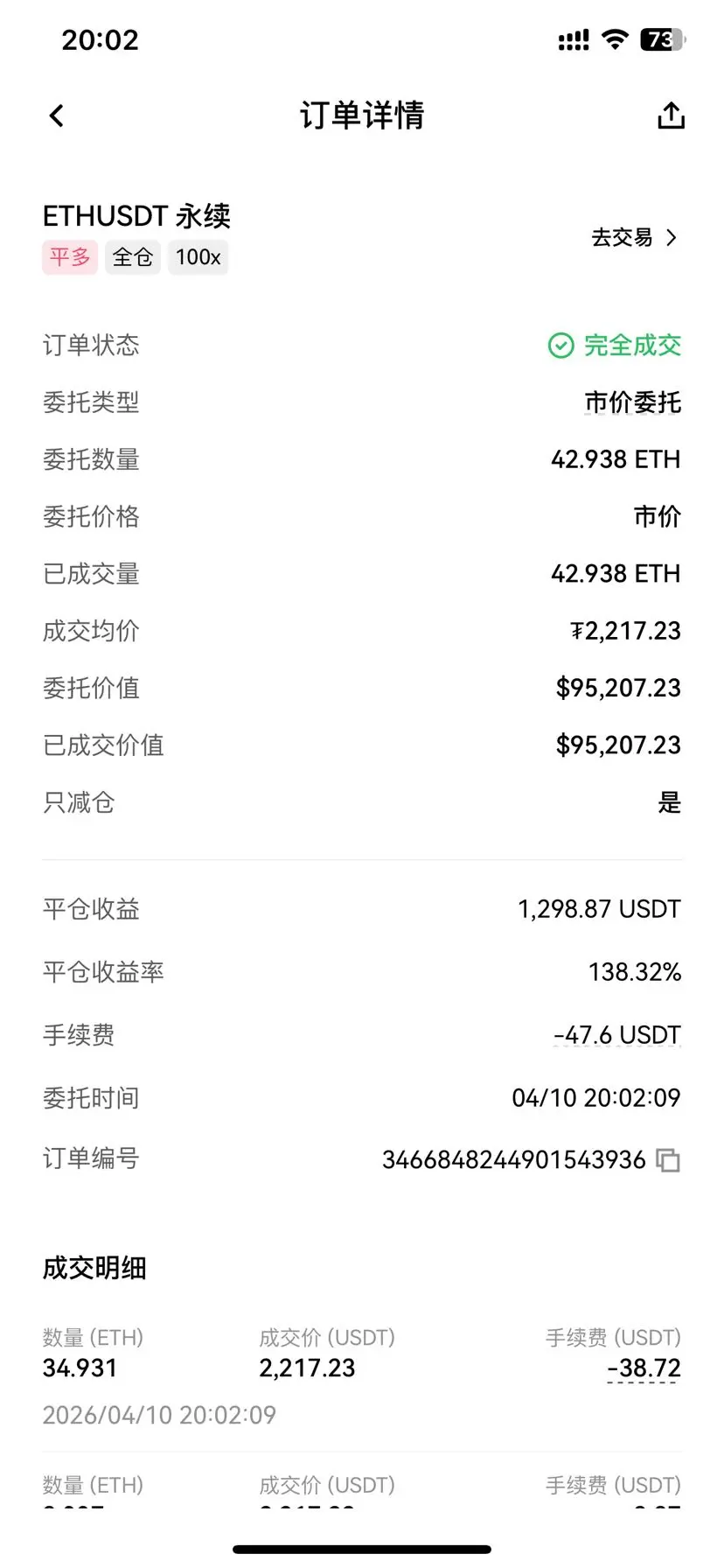Copy the order number
Viewport: 724px width, 1568px height.
tap(668, 1160)
